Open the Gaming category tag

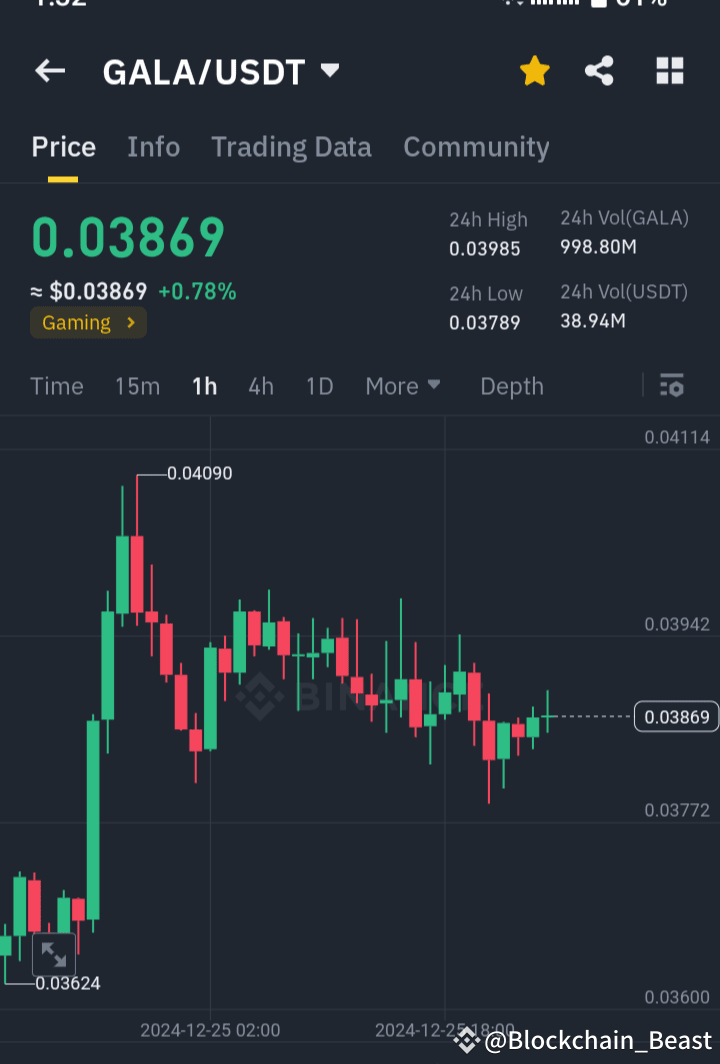click(x=88, y=322)
